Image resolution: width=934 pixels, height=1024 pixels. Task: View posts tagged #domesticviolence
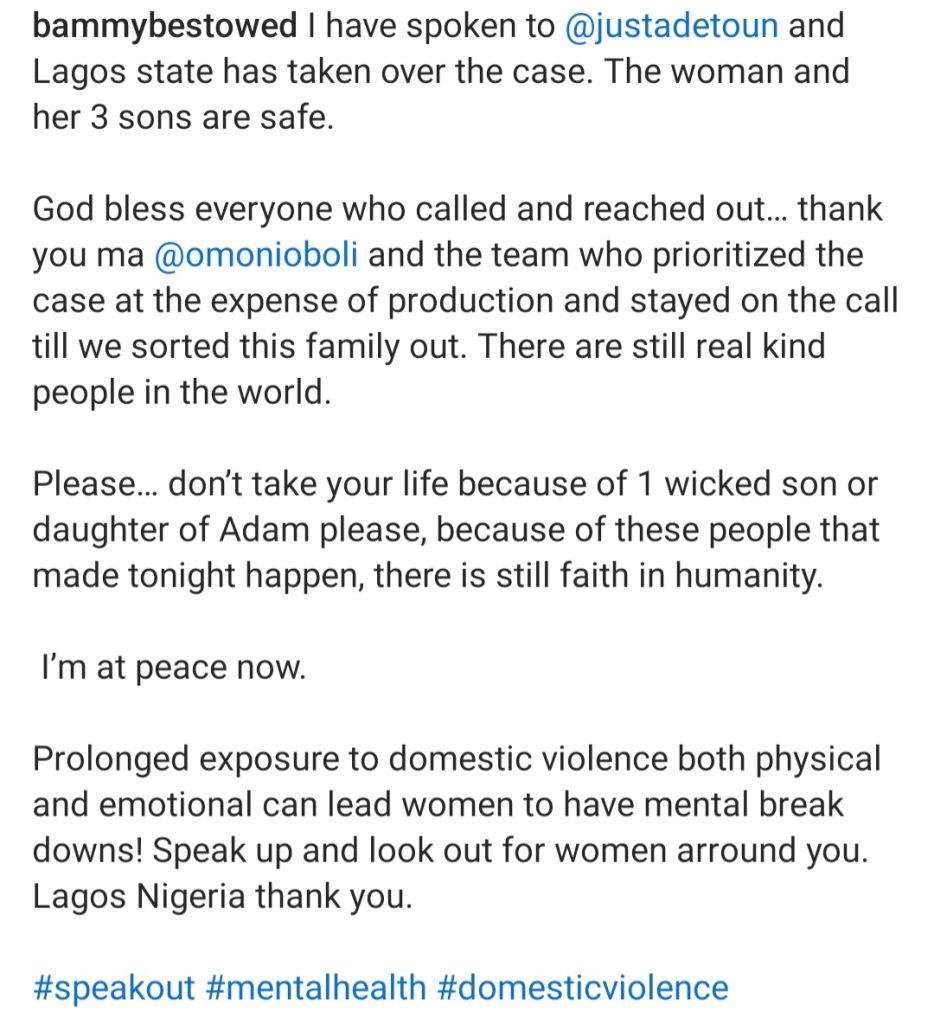[583, 988]
